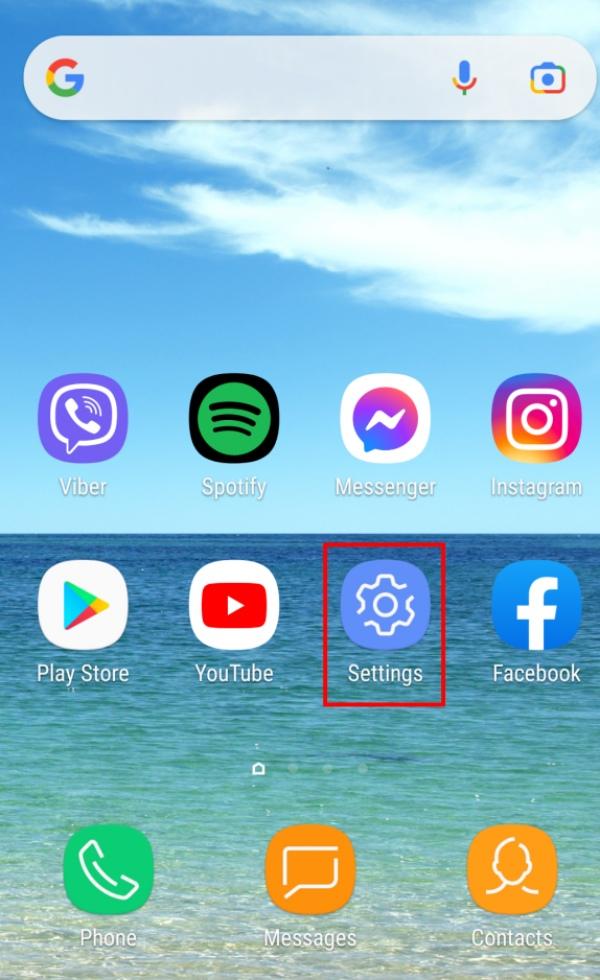Image resolution: width=600 pixels, height=980 pixels.
Task: Open Google Lens camera search
Action: tap(547, 78)
